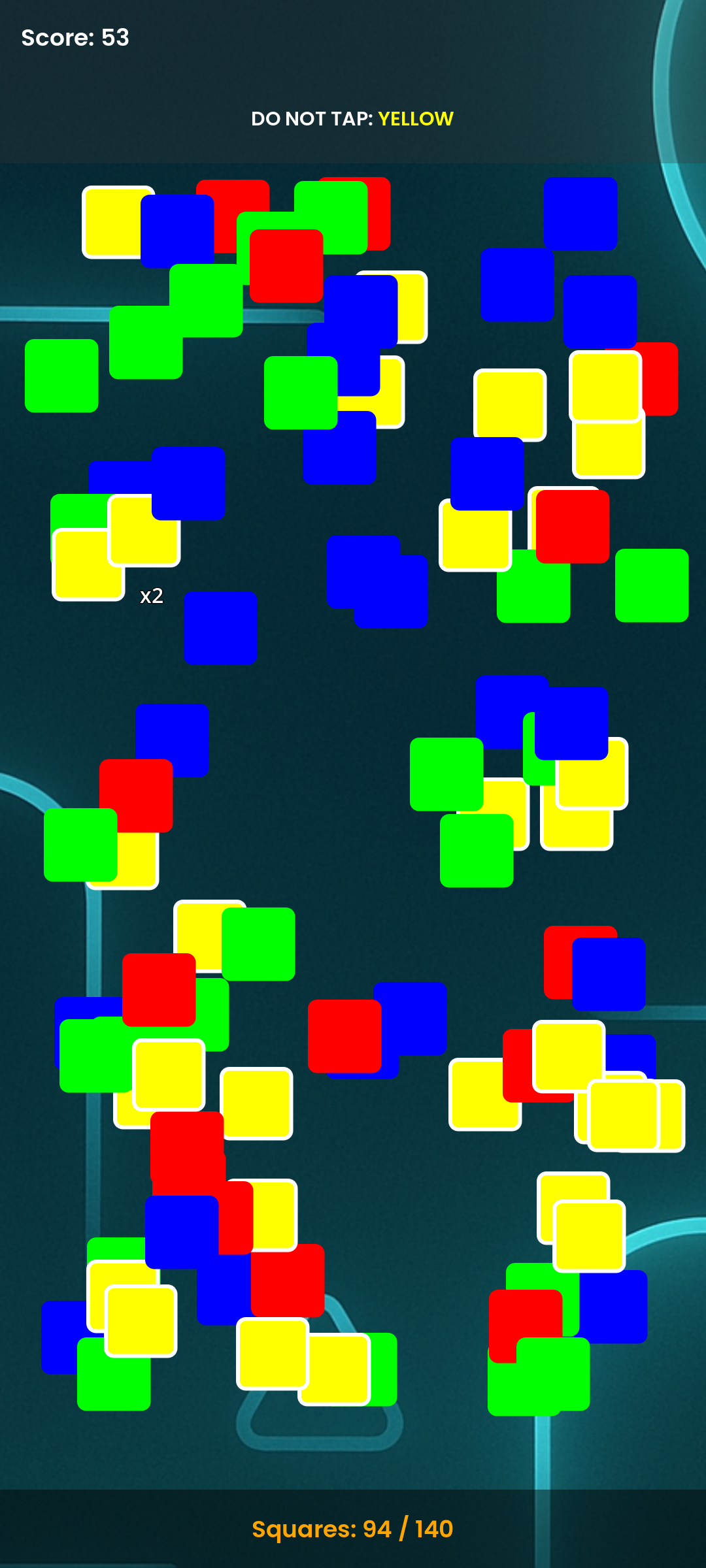Tap the green square at the board's right edge

652,585
